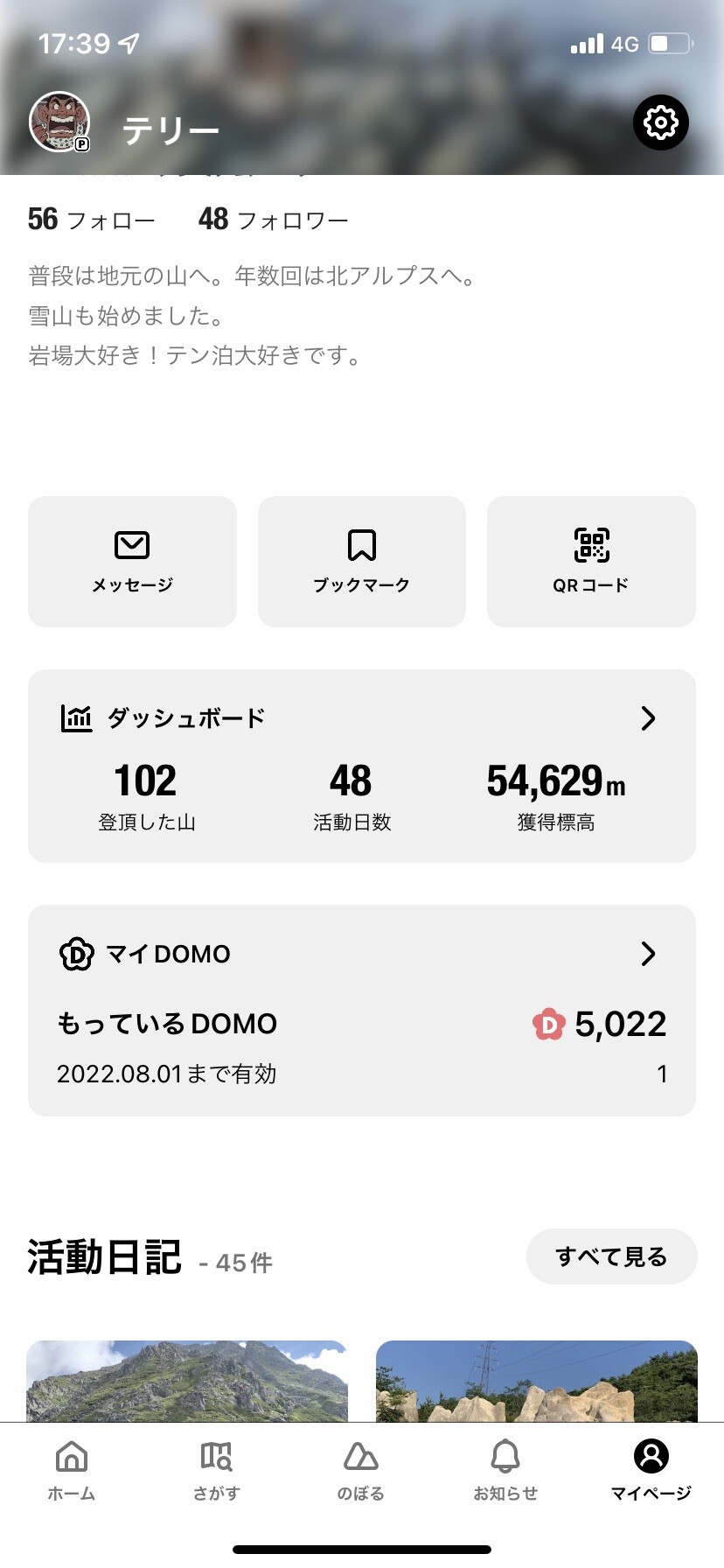Tap the マイ DOMO flower icon
The image size is (724, 1568).
point(77,954)
